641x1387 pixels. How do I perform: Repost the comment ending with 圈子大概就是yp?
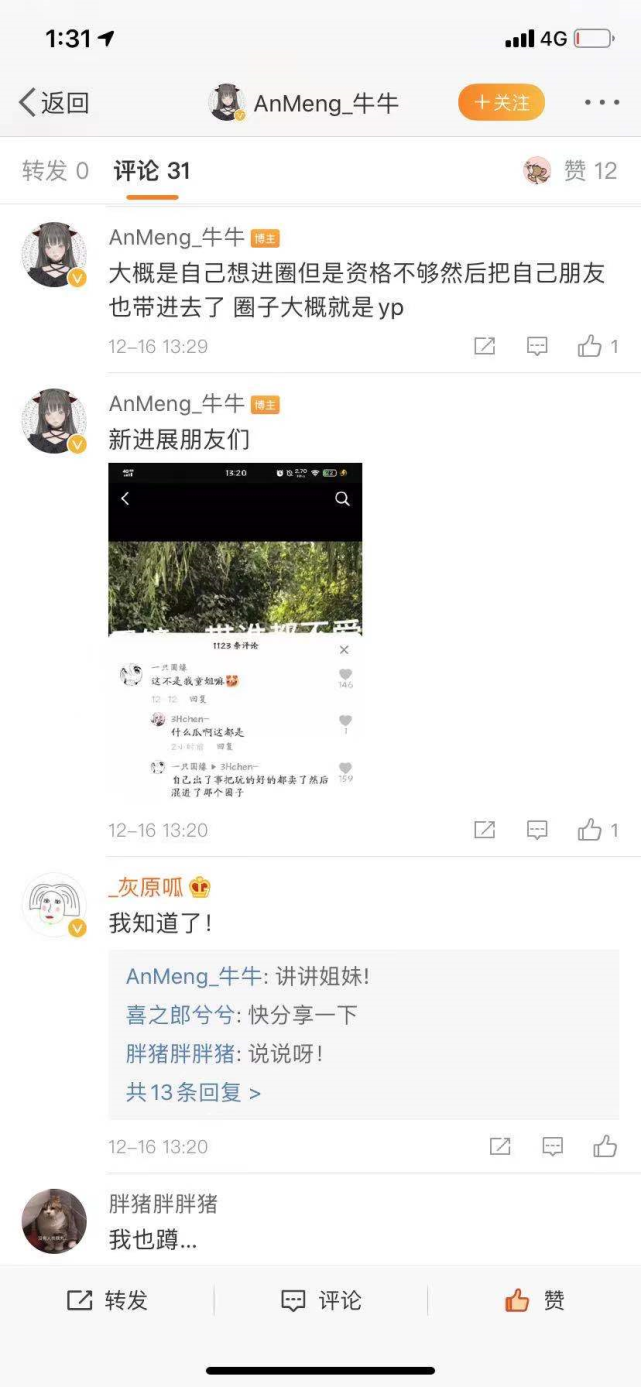point(485,346)
